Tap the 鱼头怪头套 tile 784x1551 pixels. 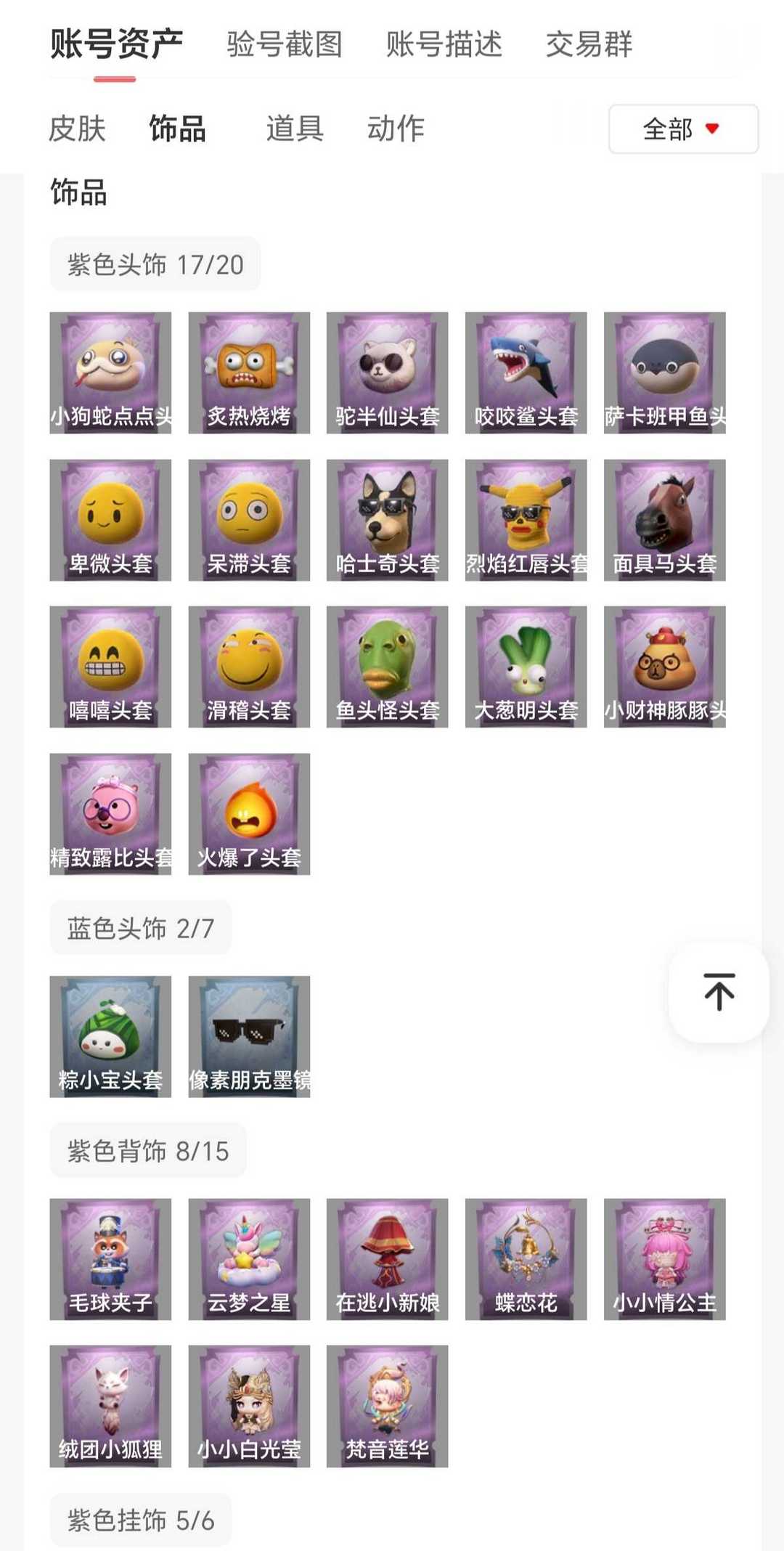tap(387, 667)
